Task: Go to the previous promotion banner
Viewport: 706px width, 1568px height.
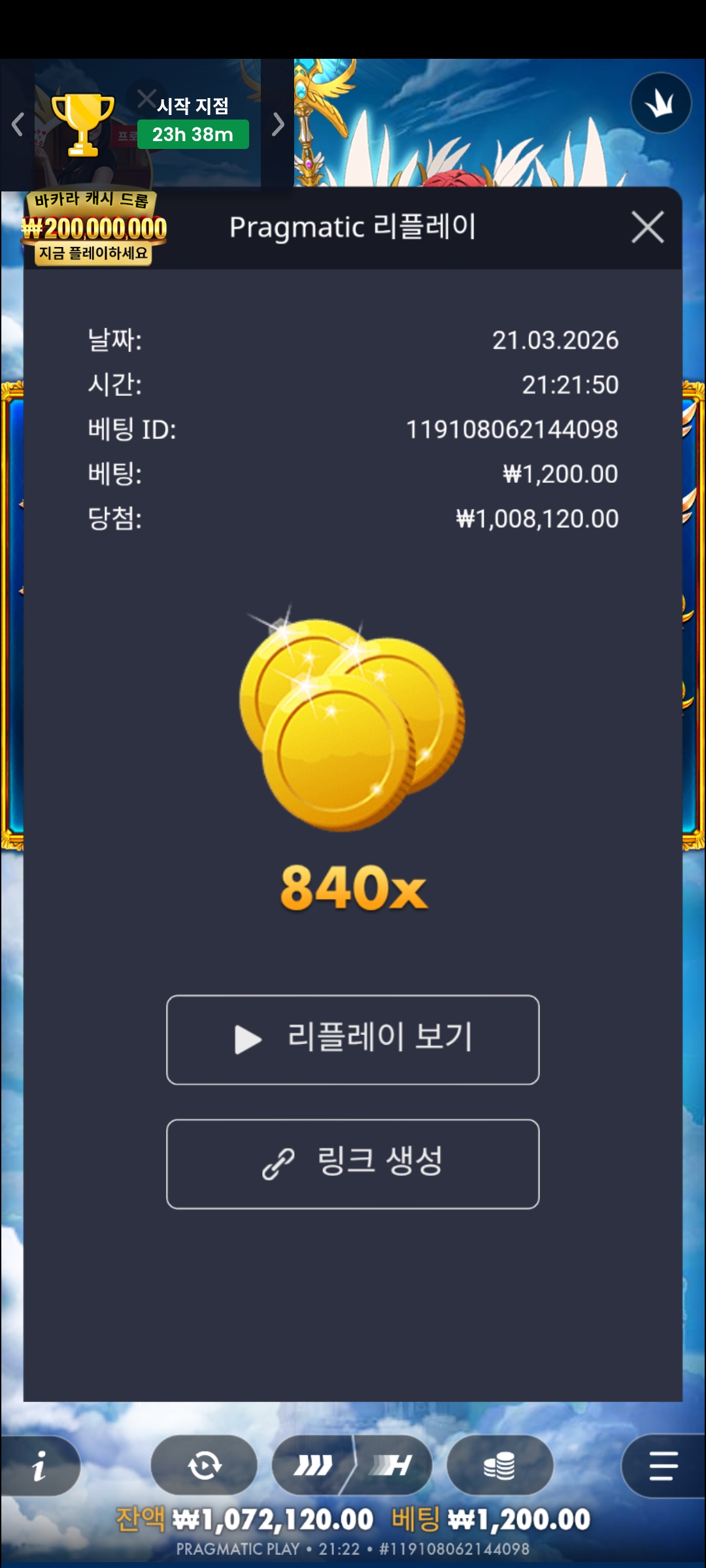Action: 18,124
